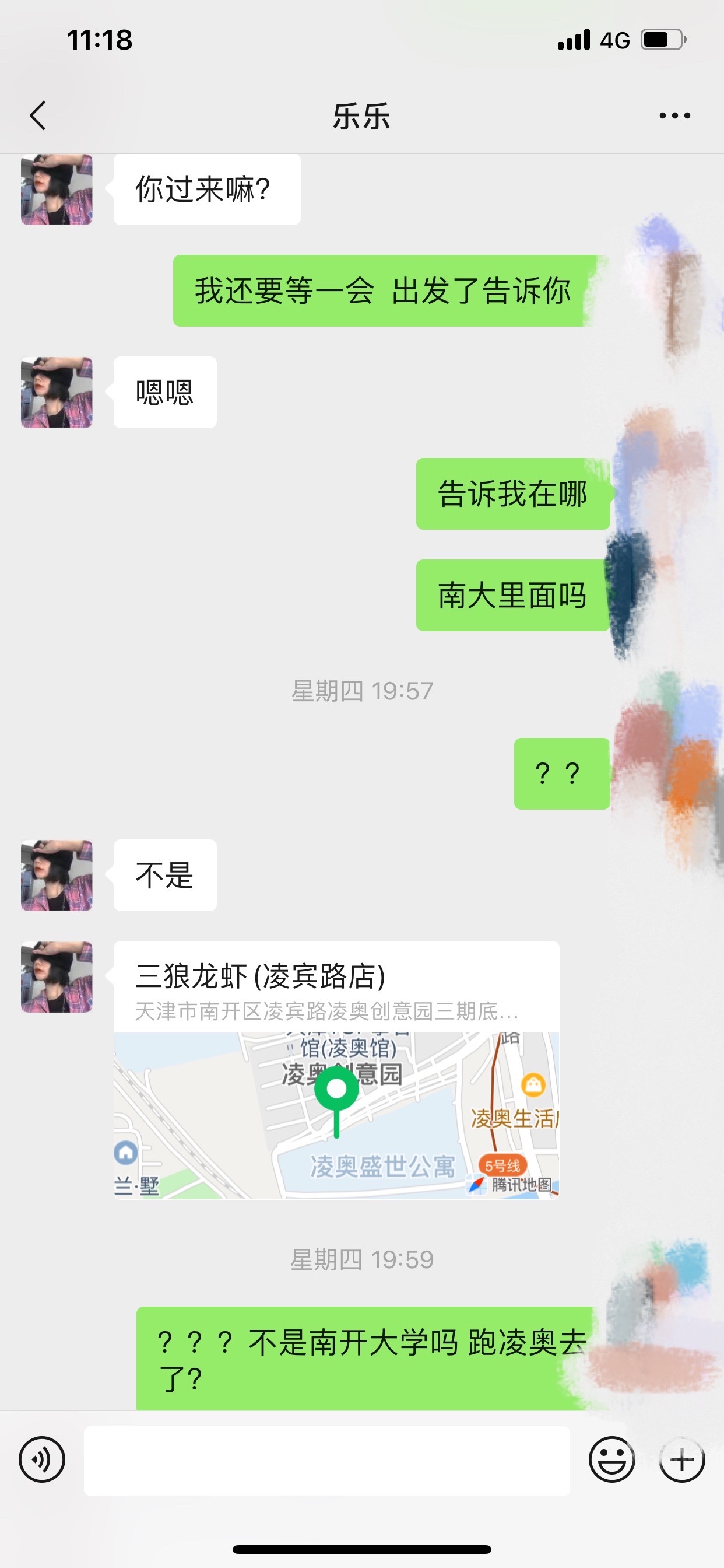View 乐乐's profile from 你过来嘛 avatar
This screenshot has width=724, height=1568.
[57, 190]
